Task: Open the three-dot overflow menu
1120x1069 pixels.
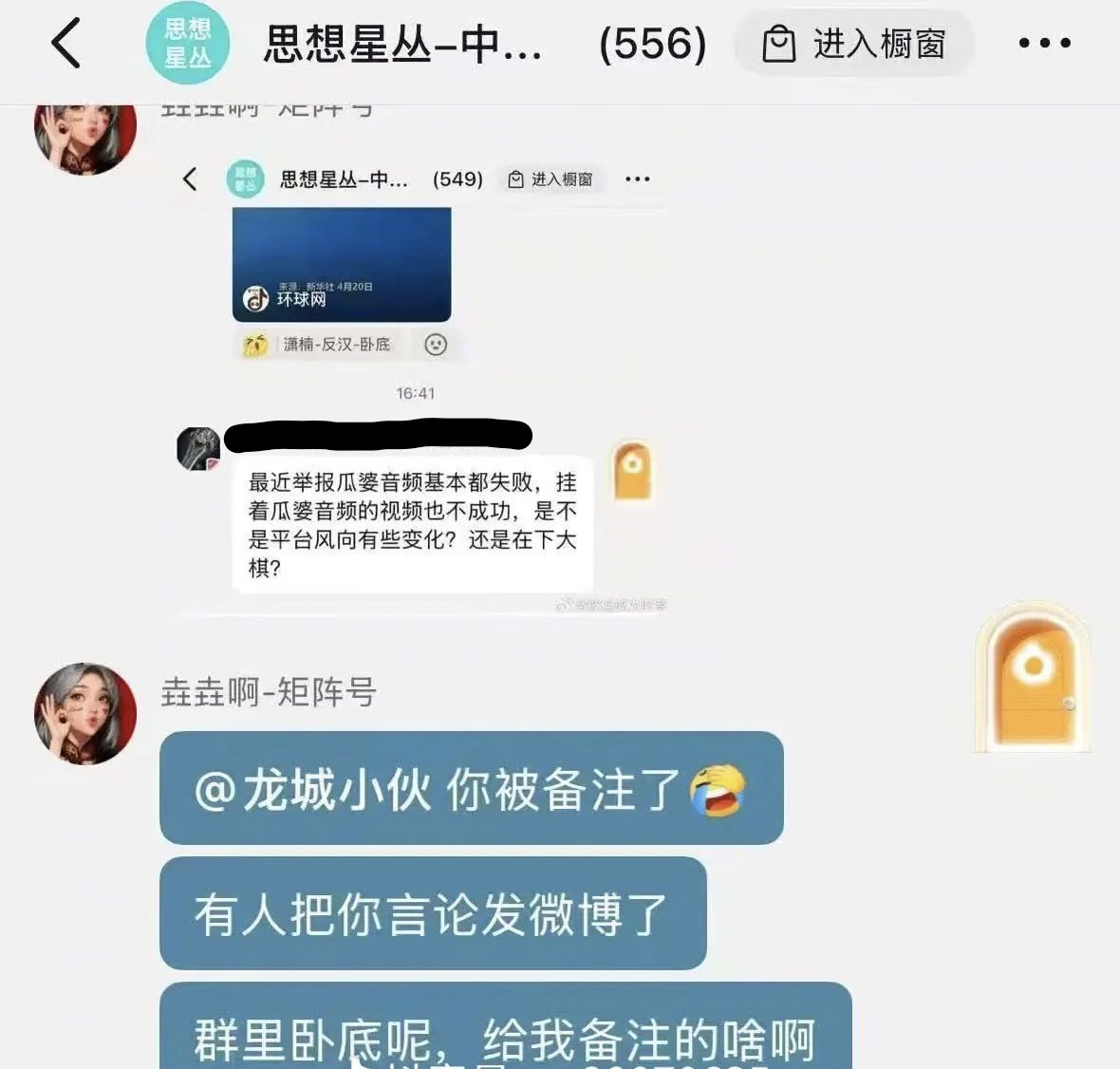Action: [x=1044, y=44]
